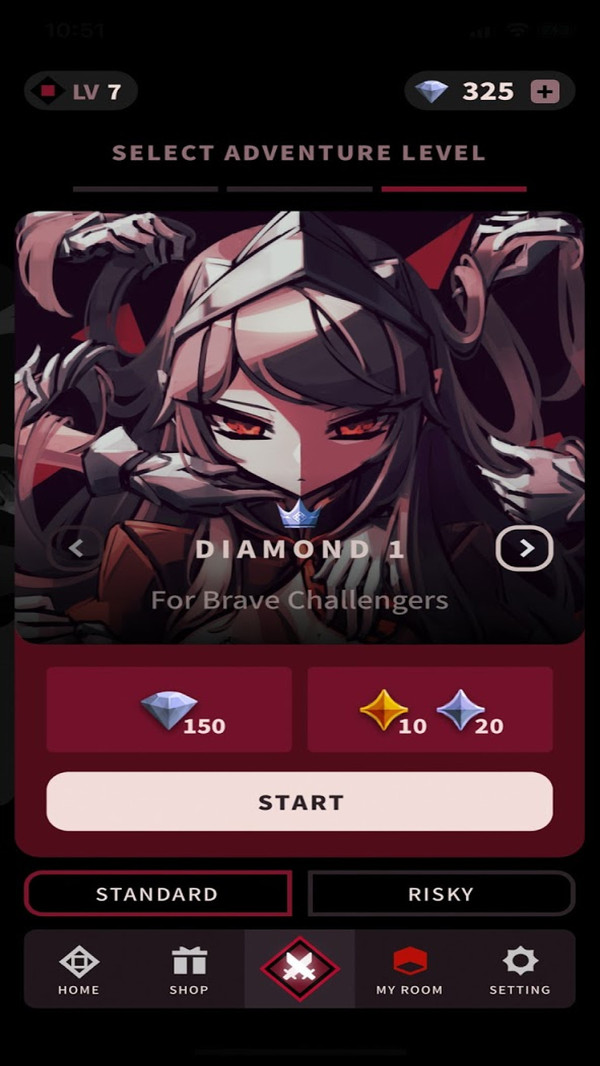Go to the previous adventure level

[76, 548]
